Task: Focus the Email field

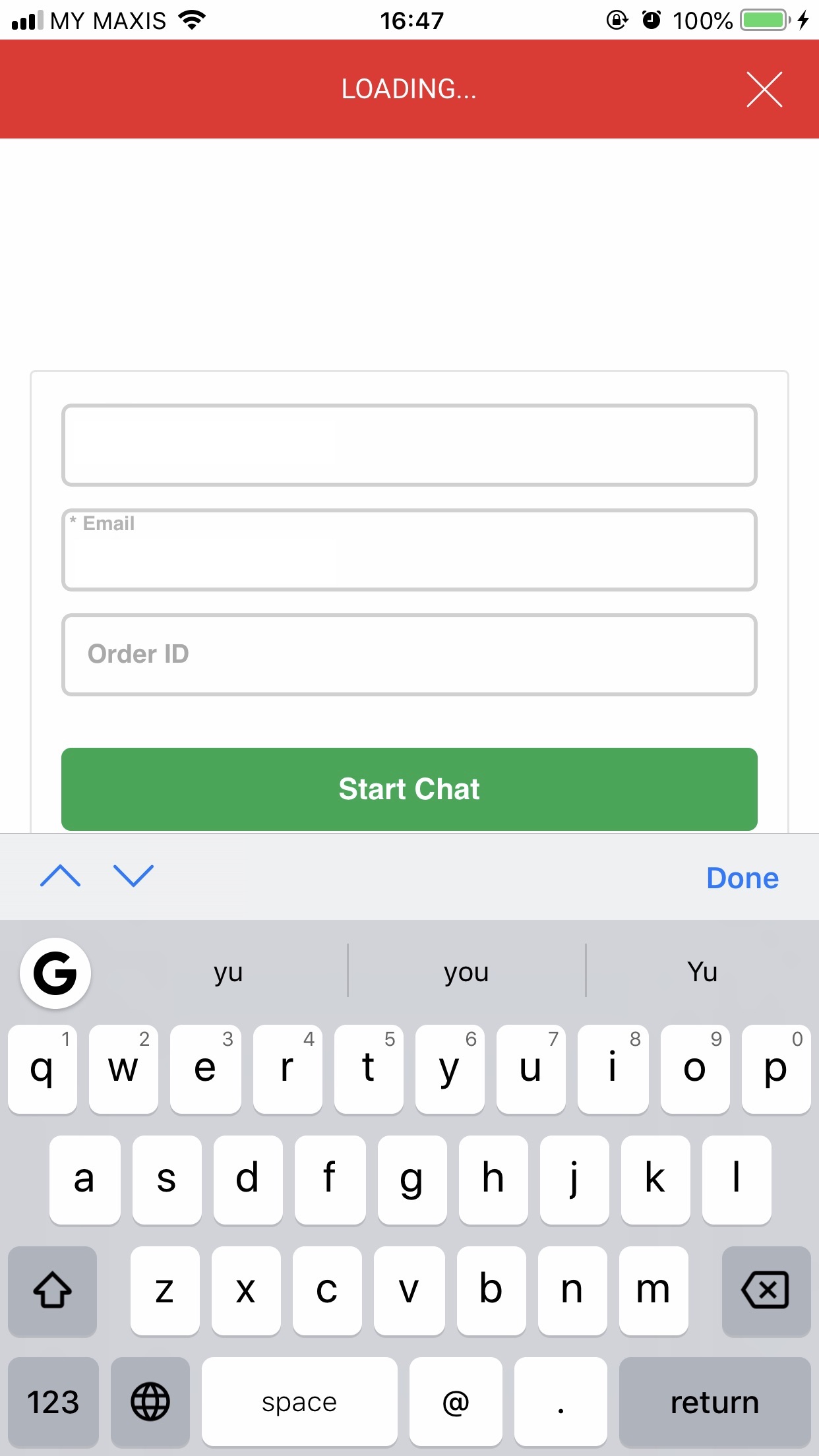Action: 409,550
